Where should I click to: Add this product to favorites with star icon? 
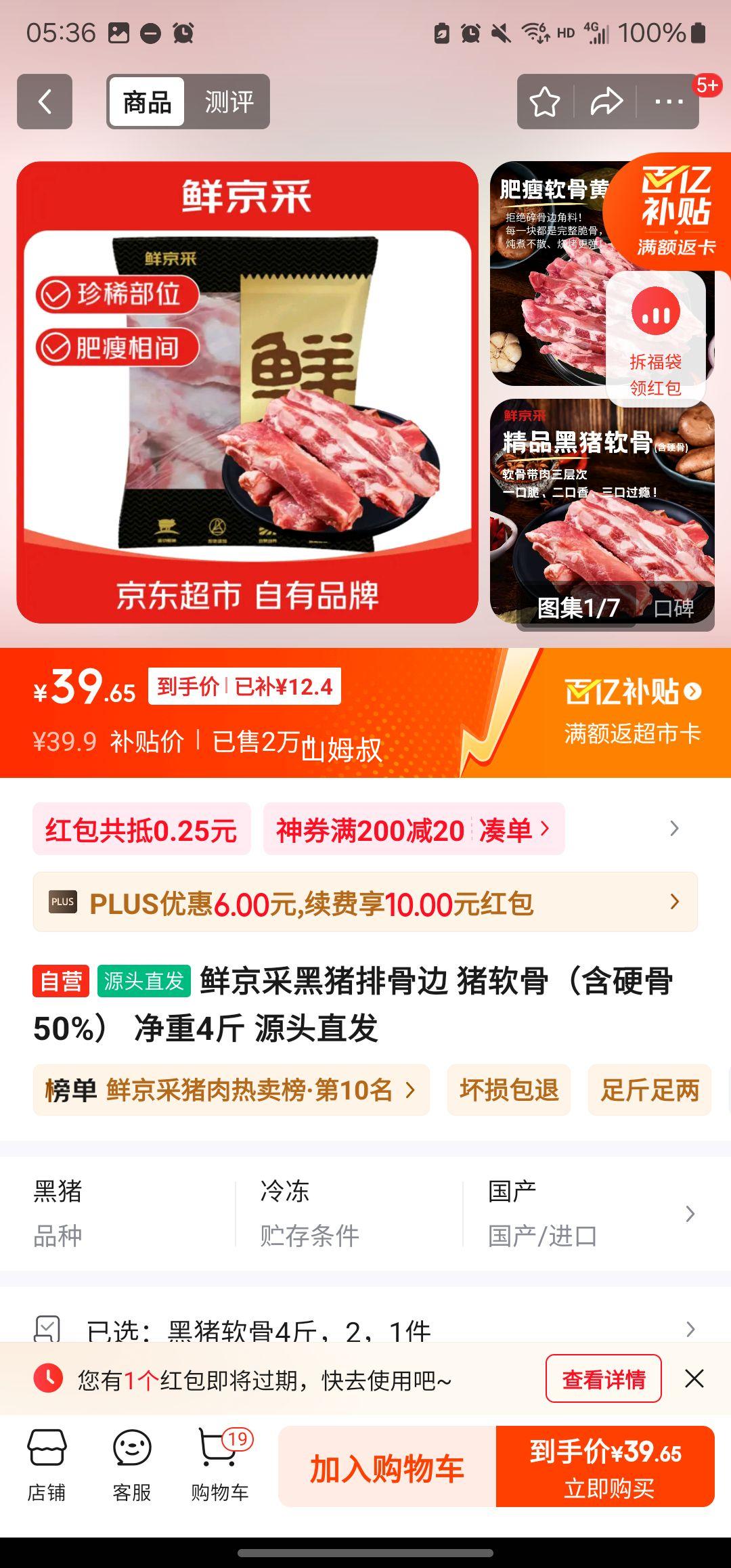point(545,102)
